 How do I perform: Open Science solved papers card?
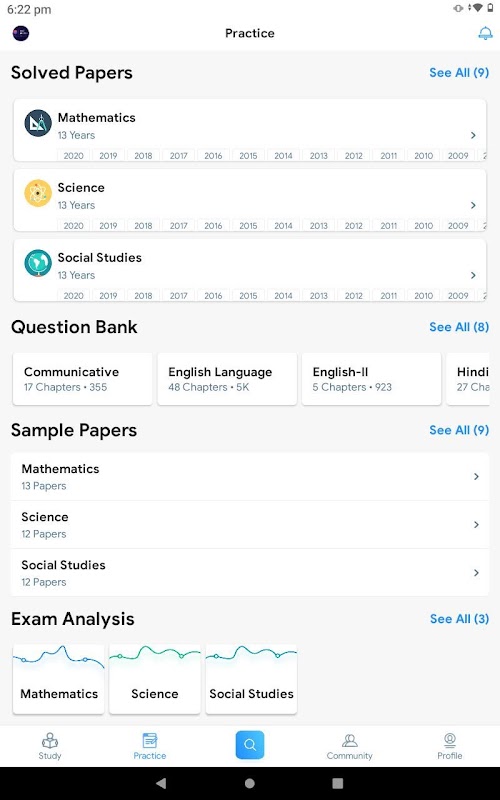(250, 200)
